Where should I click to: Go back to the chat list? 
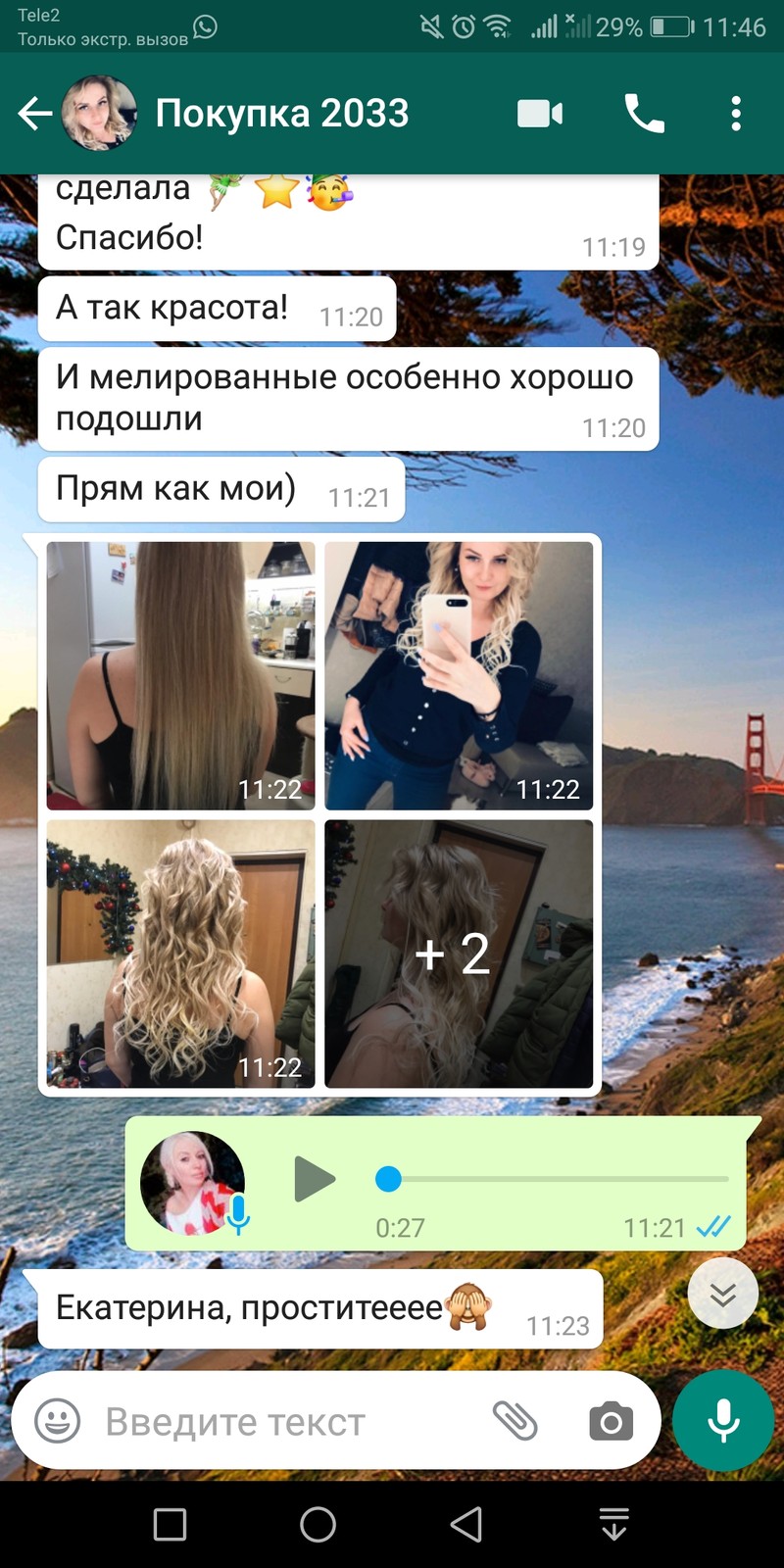(35, 114)
